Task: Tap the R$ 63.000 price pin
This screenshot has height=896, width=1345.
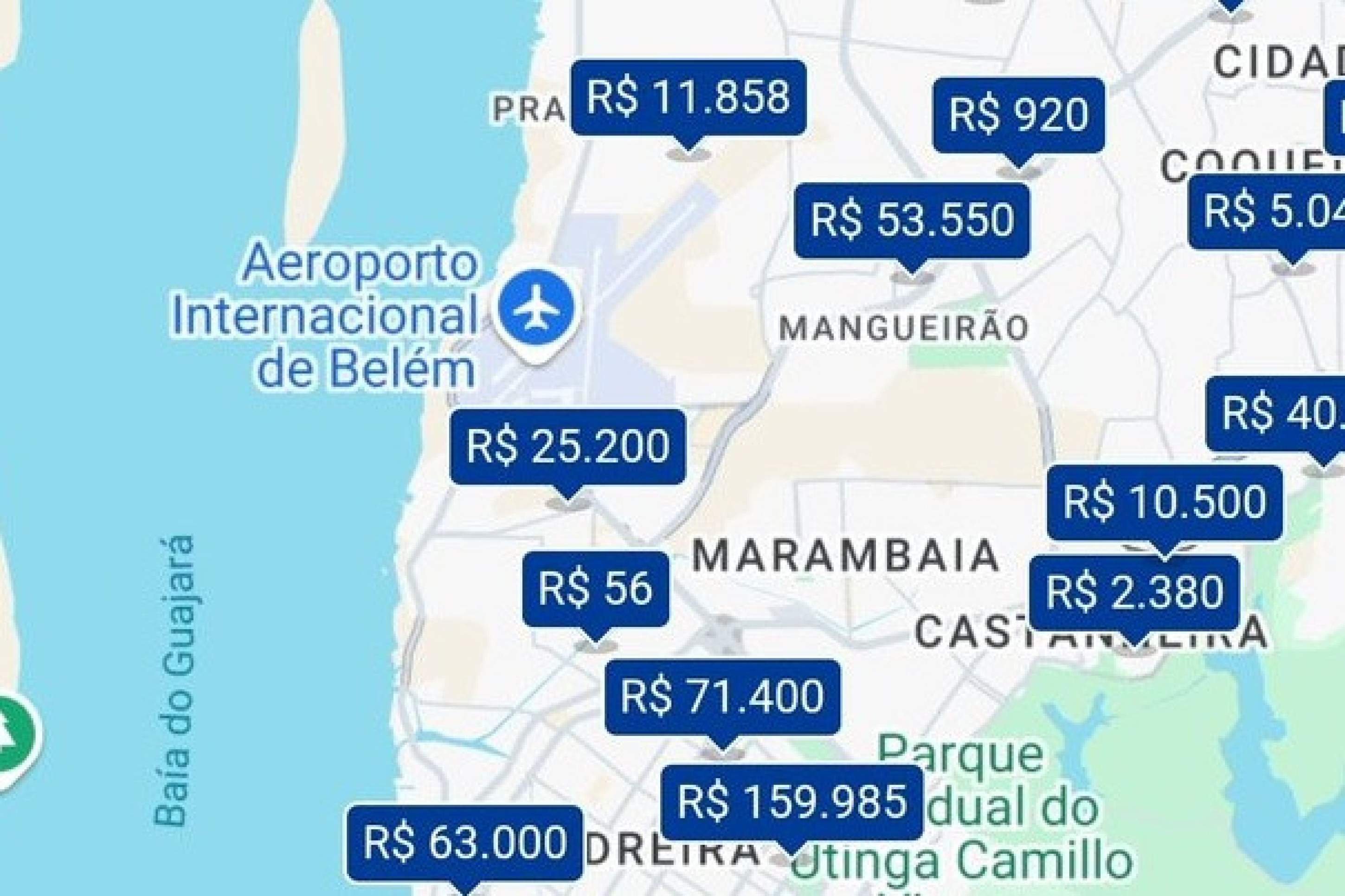Action: [465, 843]
